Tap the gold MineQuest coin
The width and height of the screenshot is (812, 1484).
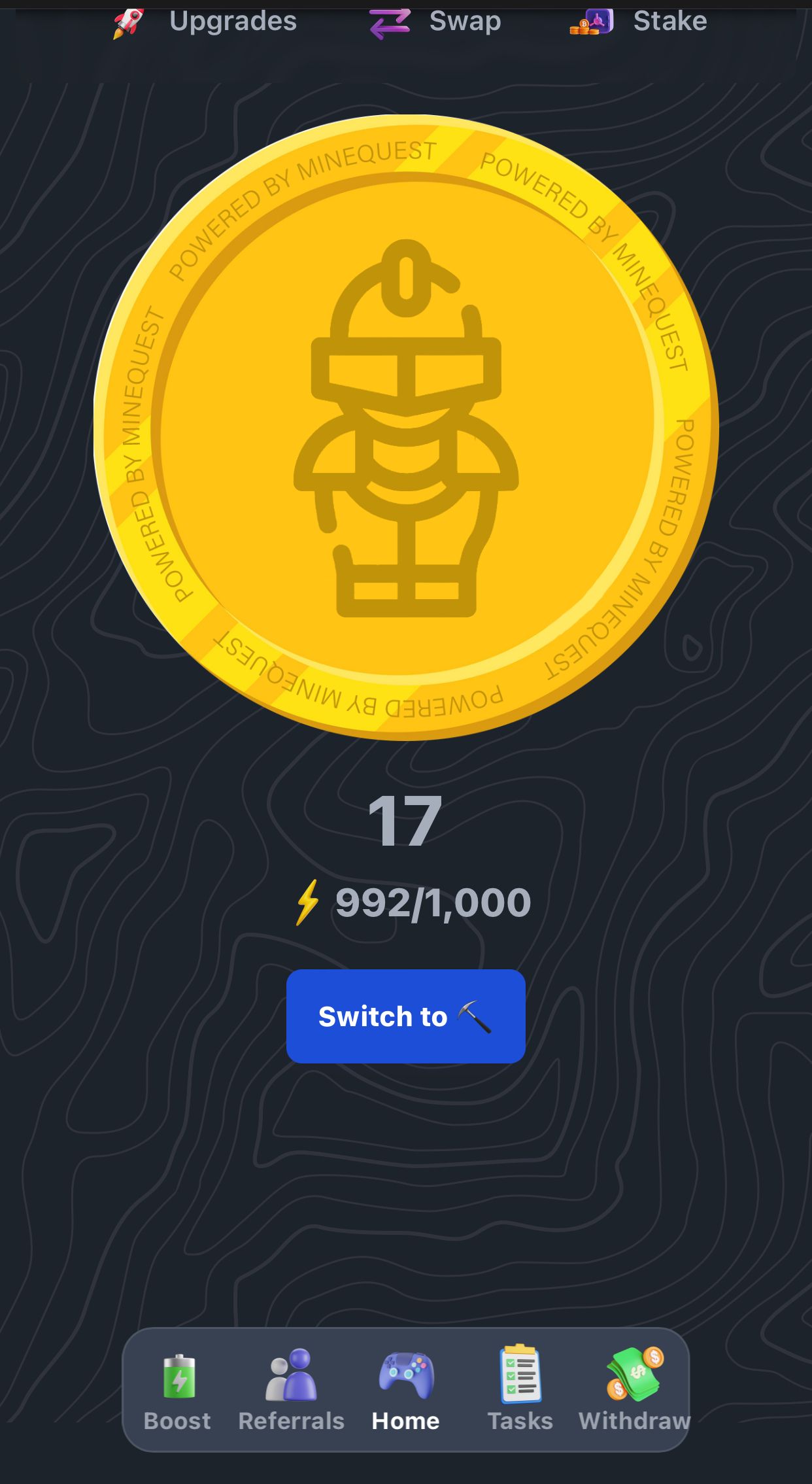click(x=405, y=428)
